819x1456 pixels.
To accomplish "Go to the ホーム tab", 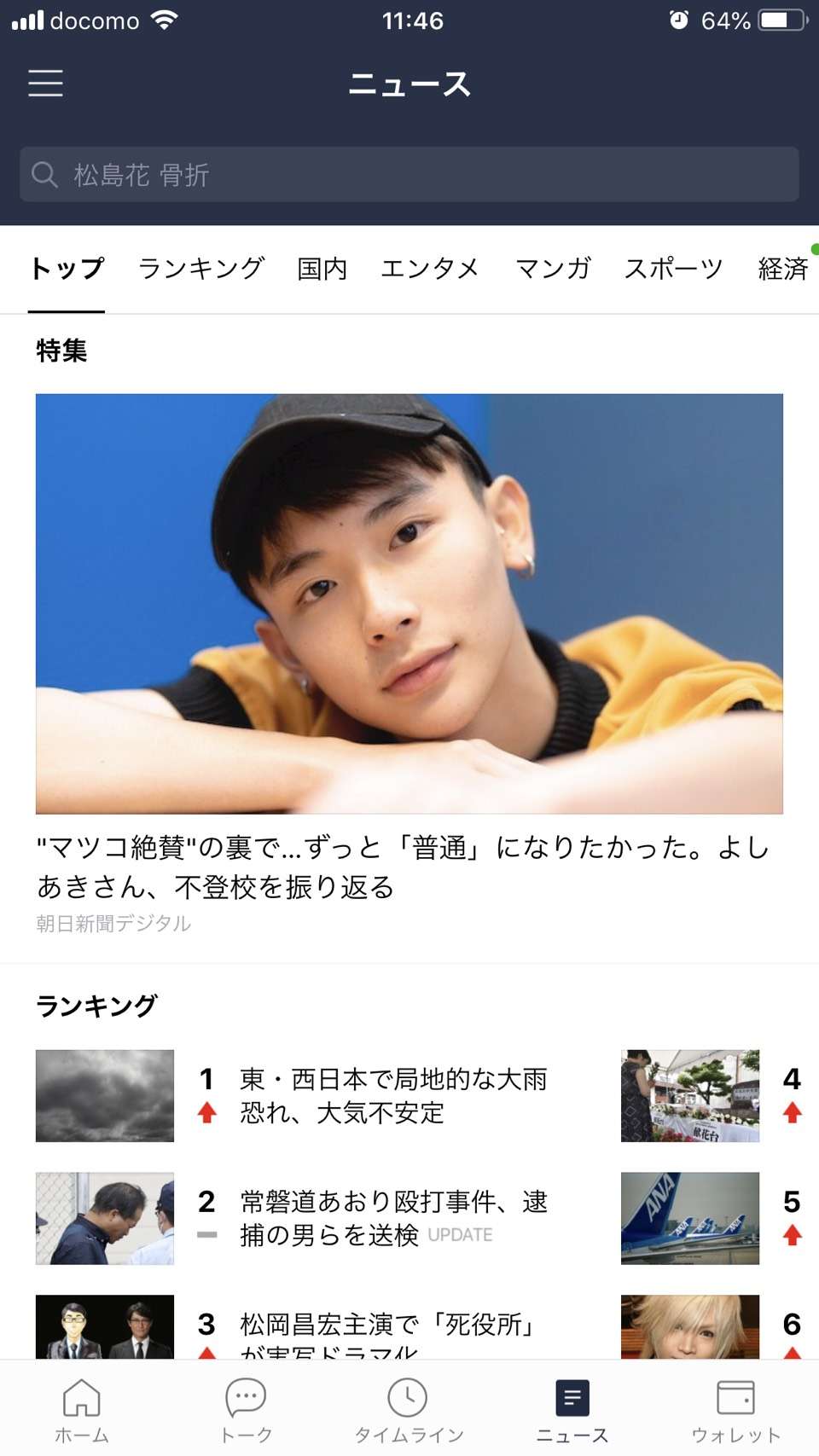I will tap(82, 1410).
